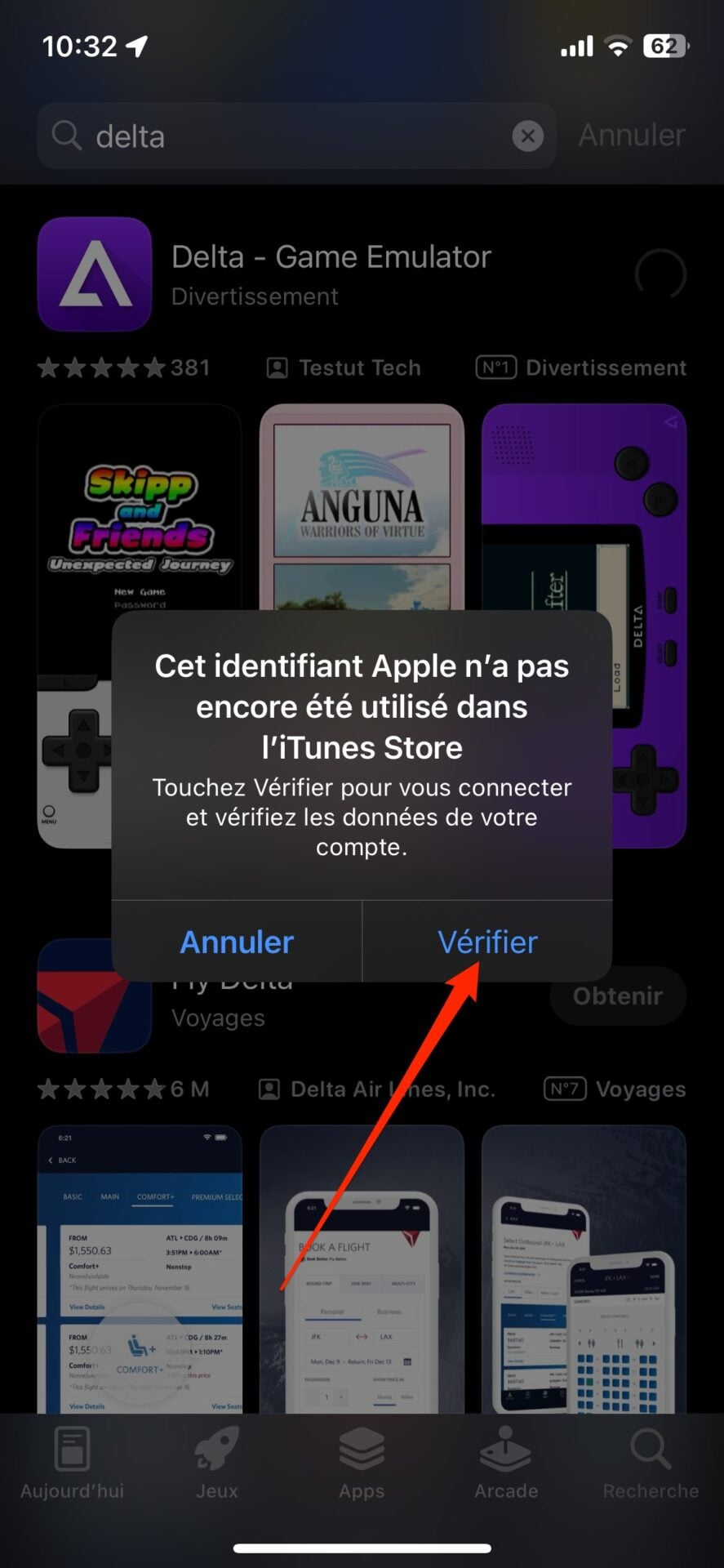
Task: Switch to the Jeux tab
Action: pyautogui.click(x=216, y=1462)
